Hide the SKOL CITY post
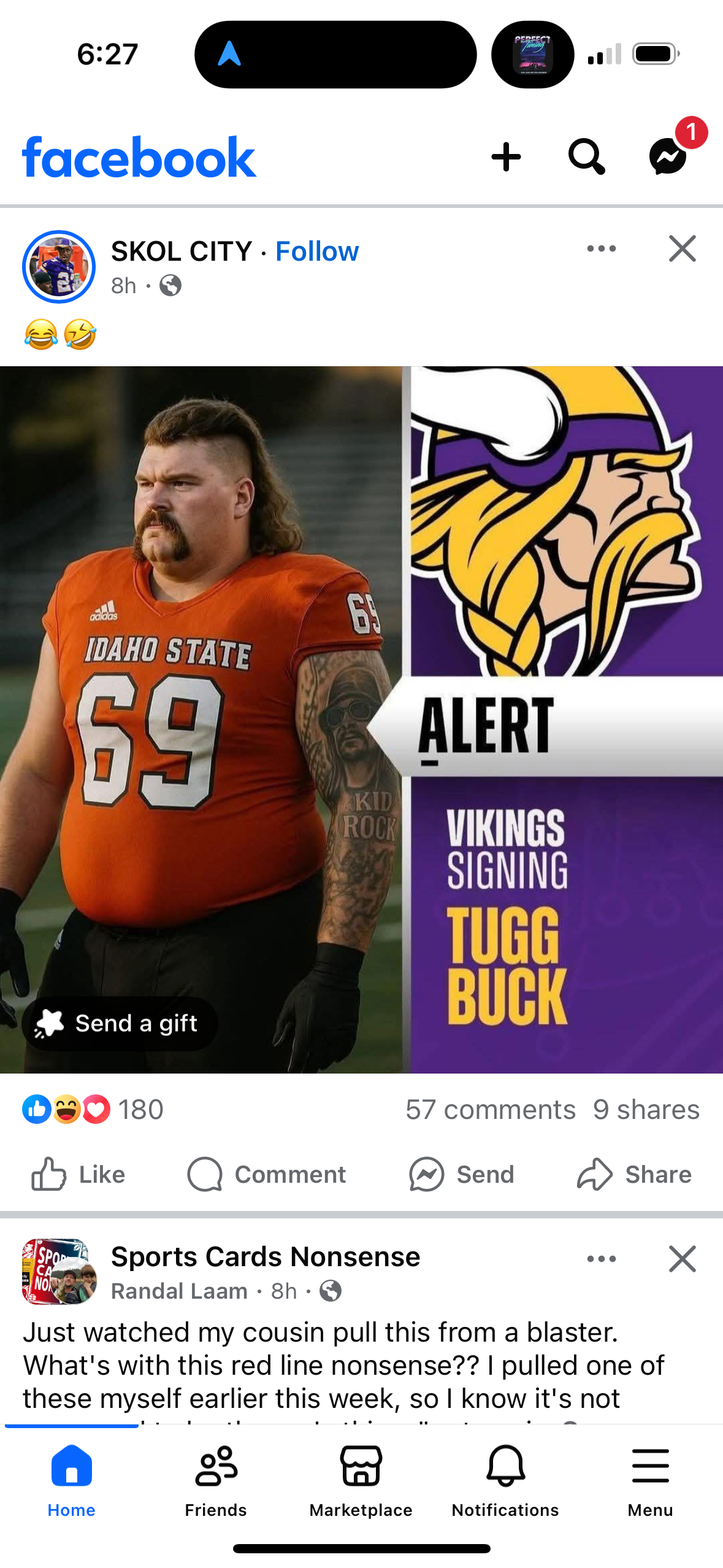This screenshot has width=723, height=1568. pyautogui.click(x=682, y=249)
